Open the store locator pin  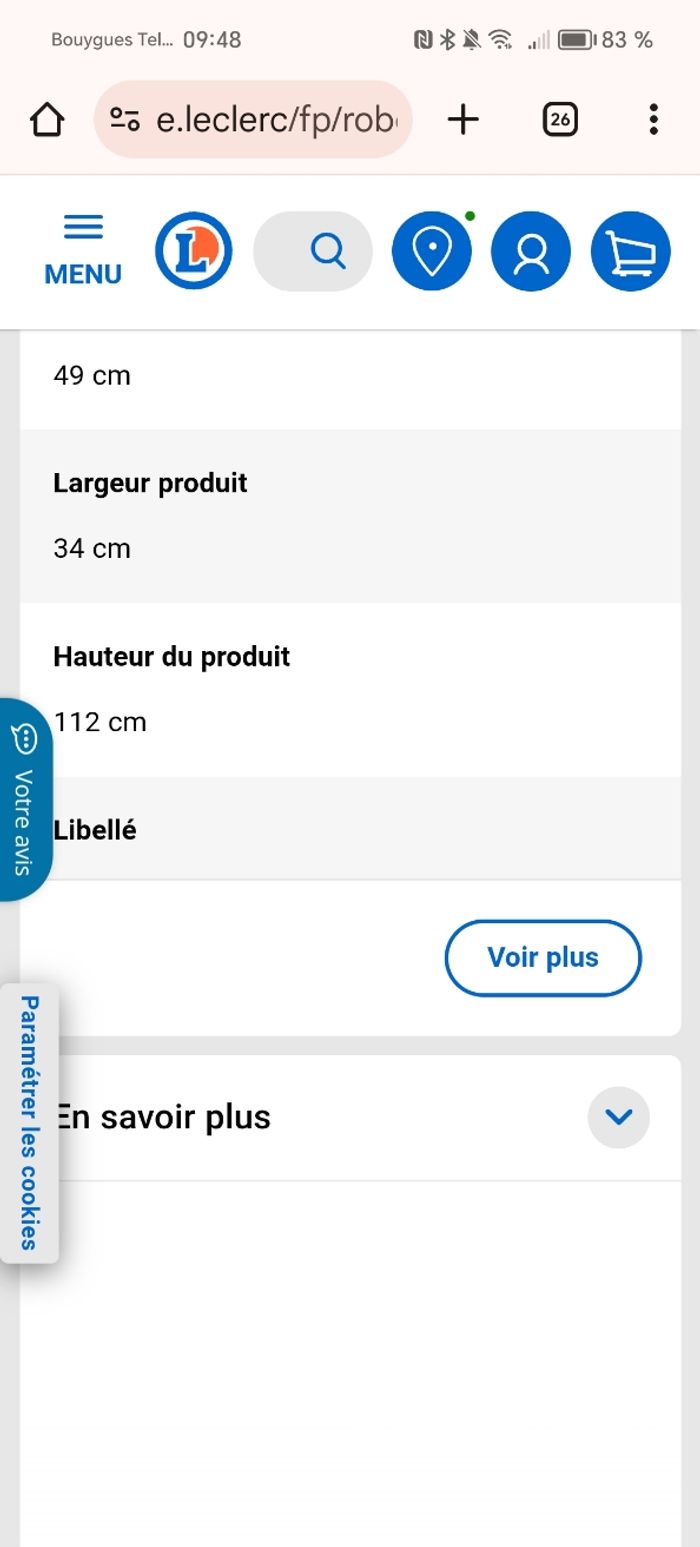coord(432,251)
